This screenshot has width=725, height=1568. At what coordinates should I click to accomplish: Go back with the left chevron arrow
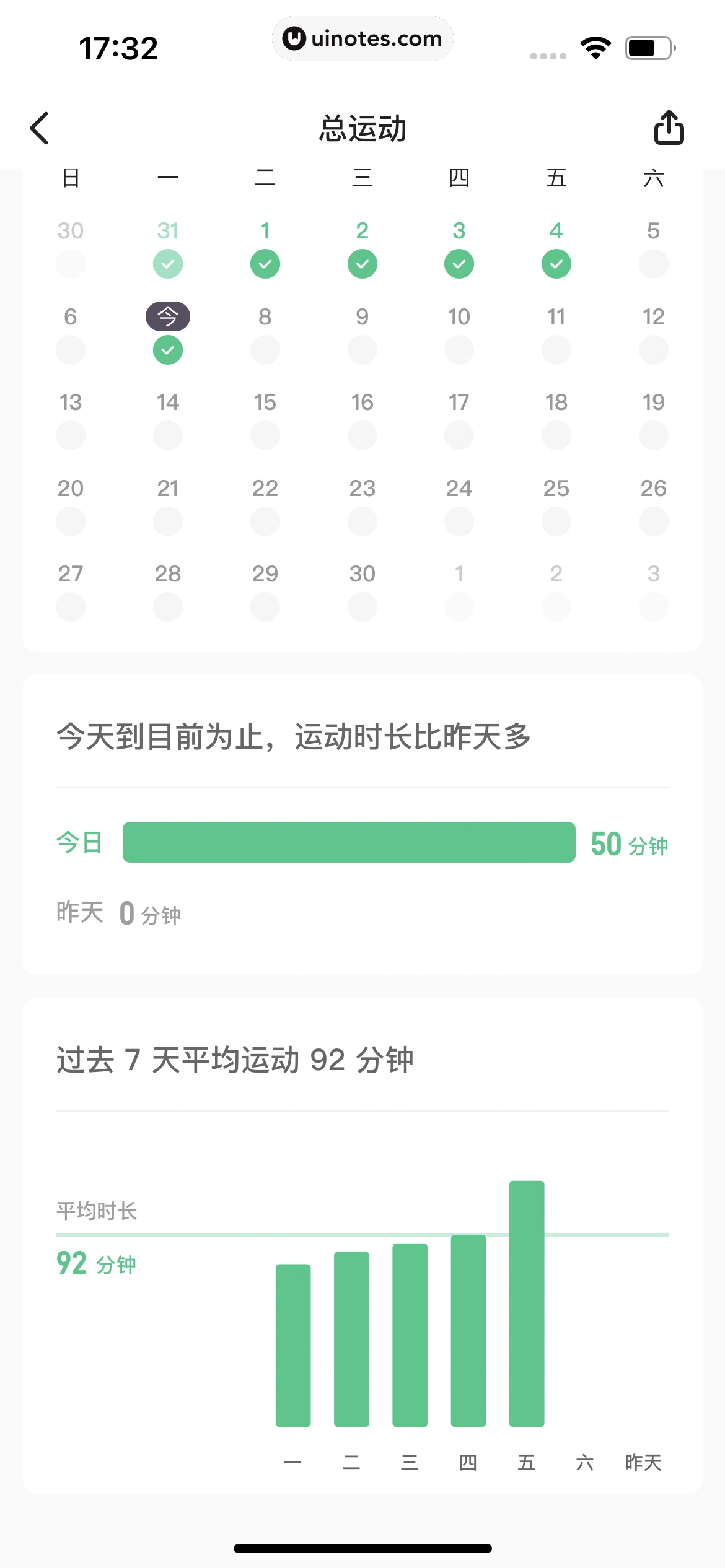(x=38, y=128)
